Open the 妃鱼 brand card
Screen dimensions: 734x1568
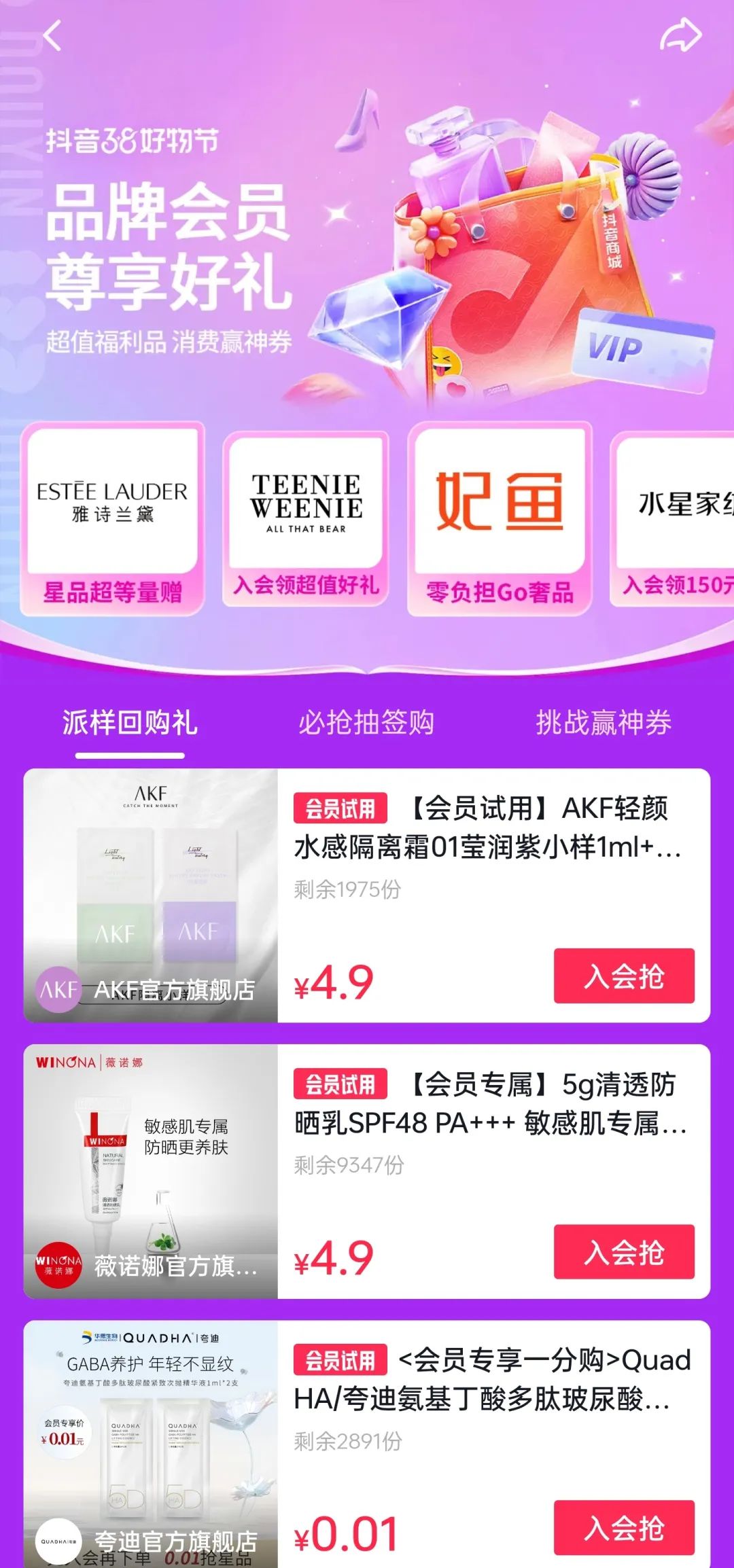point(500,518)
